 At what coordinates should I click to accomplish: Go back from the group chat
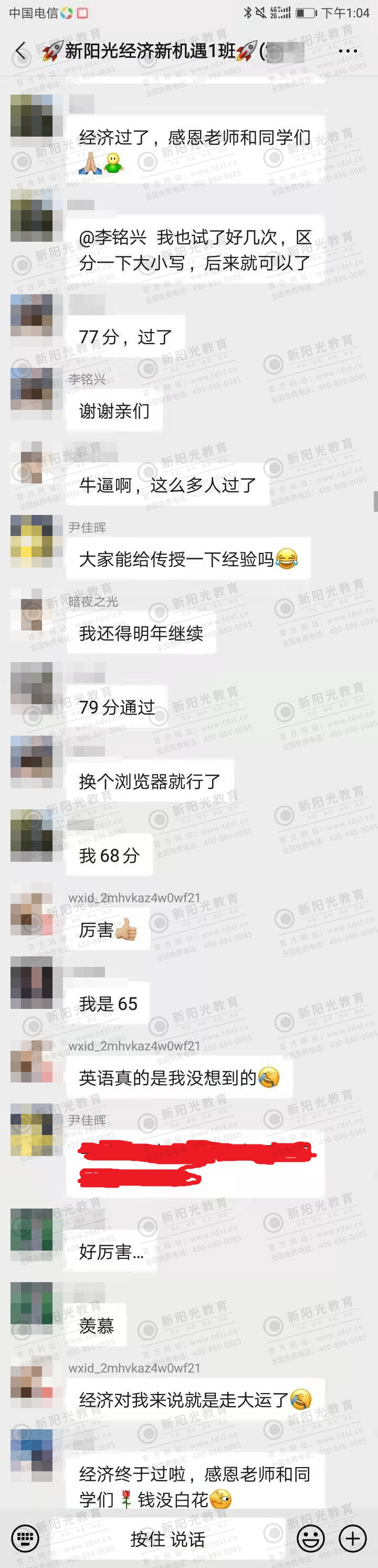coord(20,51)
